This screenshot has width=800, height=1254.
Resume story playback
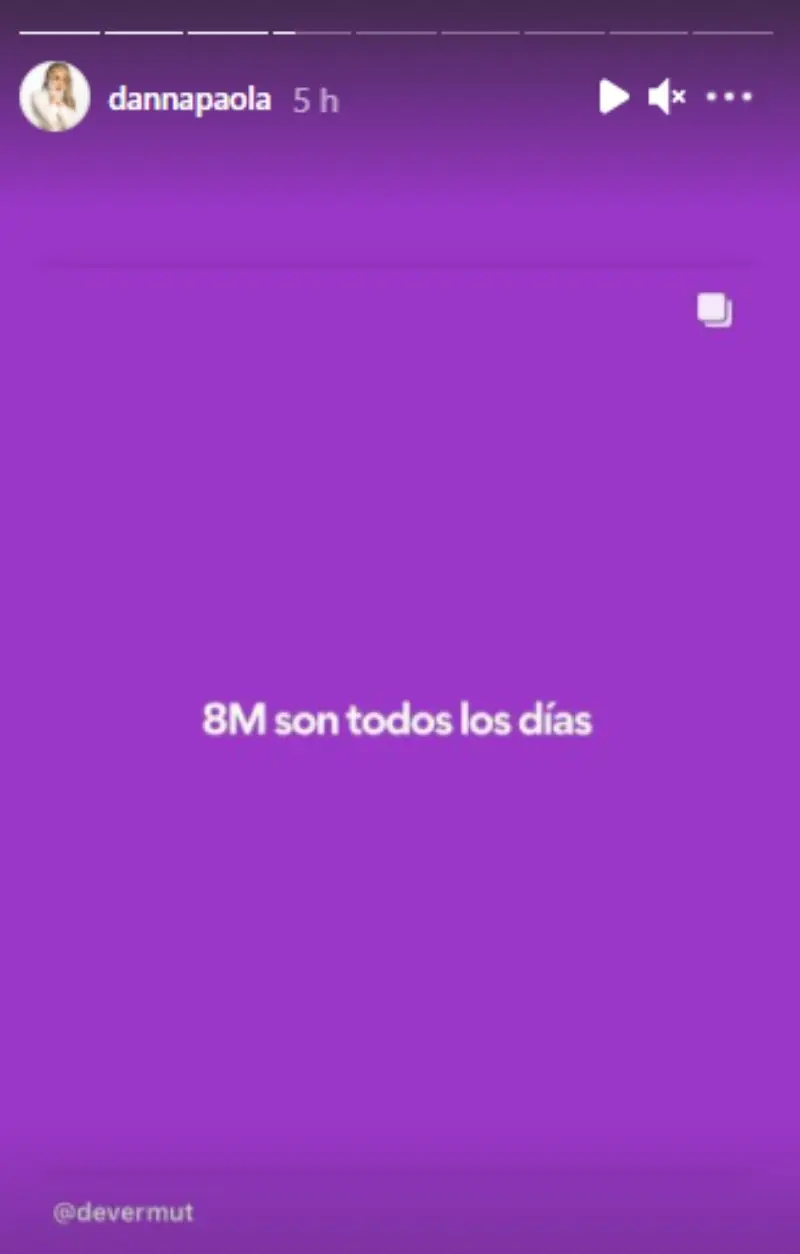coord(613,97)
